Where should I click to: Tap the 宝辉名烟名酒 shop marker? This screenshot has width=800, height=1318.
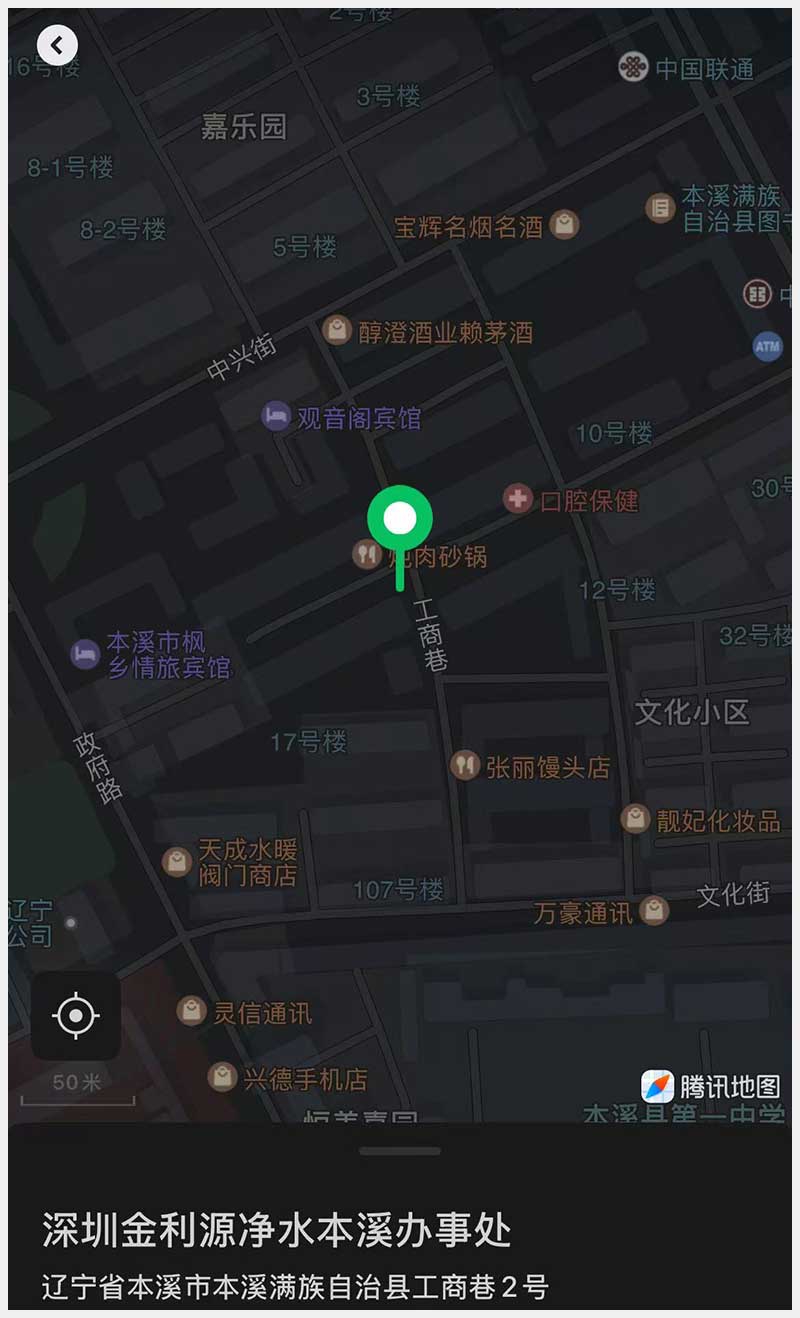coord(565,225)
